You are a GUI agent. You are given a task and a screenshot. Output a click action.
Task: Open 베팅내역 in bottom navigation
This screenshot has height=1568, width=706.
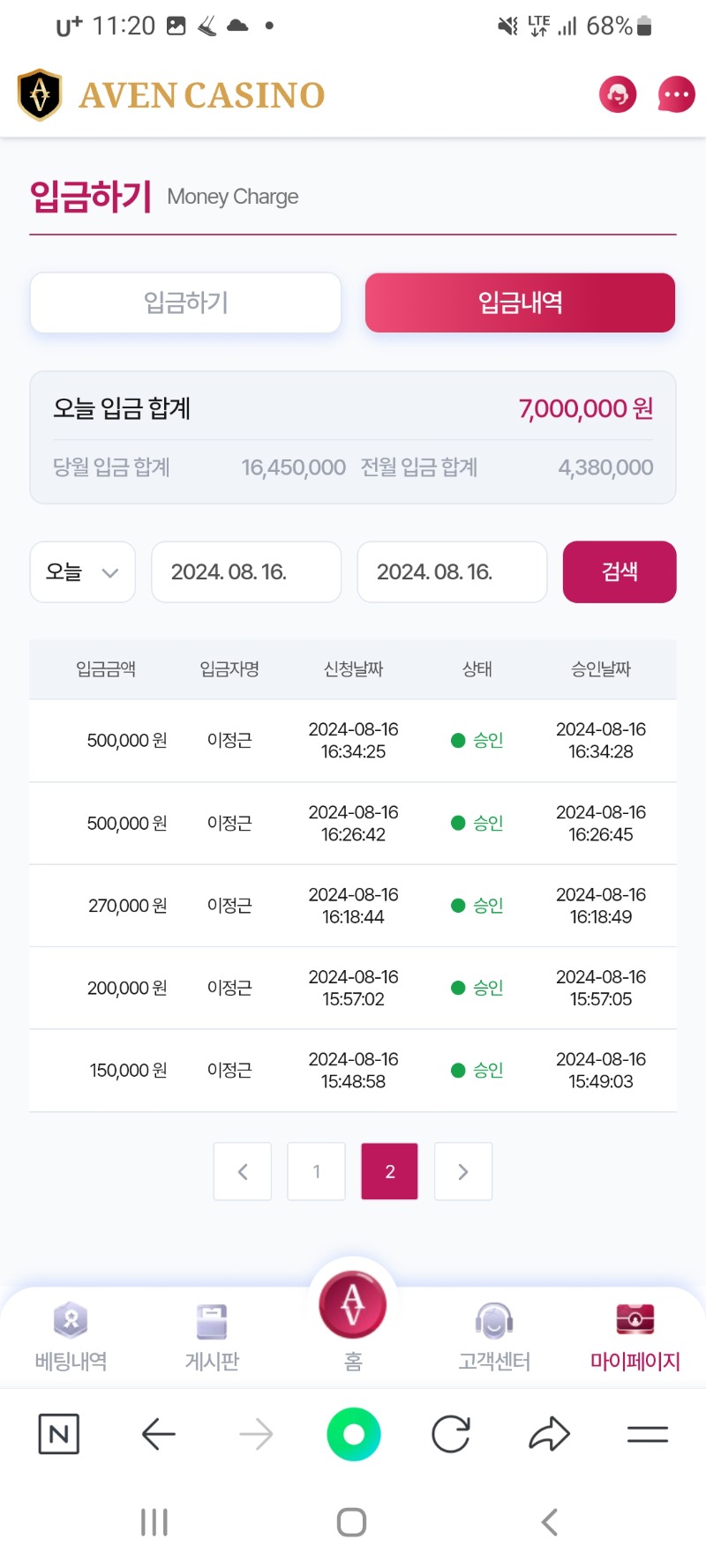tap(71, 1337)
